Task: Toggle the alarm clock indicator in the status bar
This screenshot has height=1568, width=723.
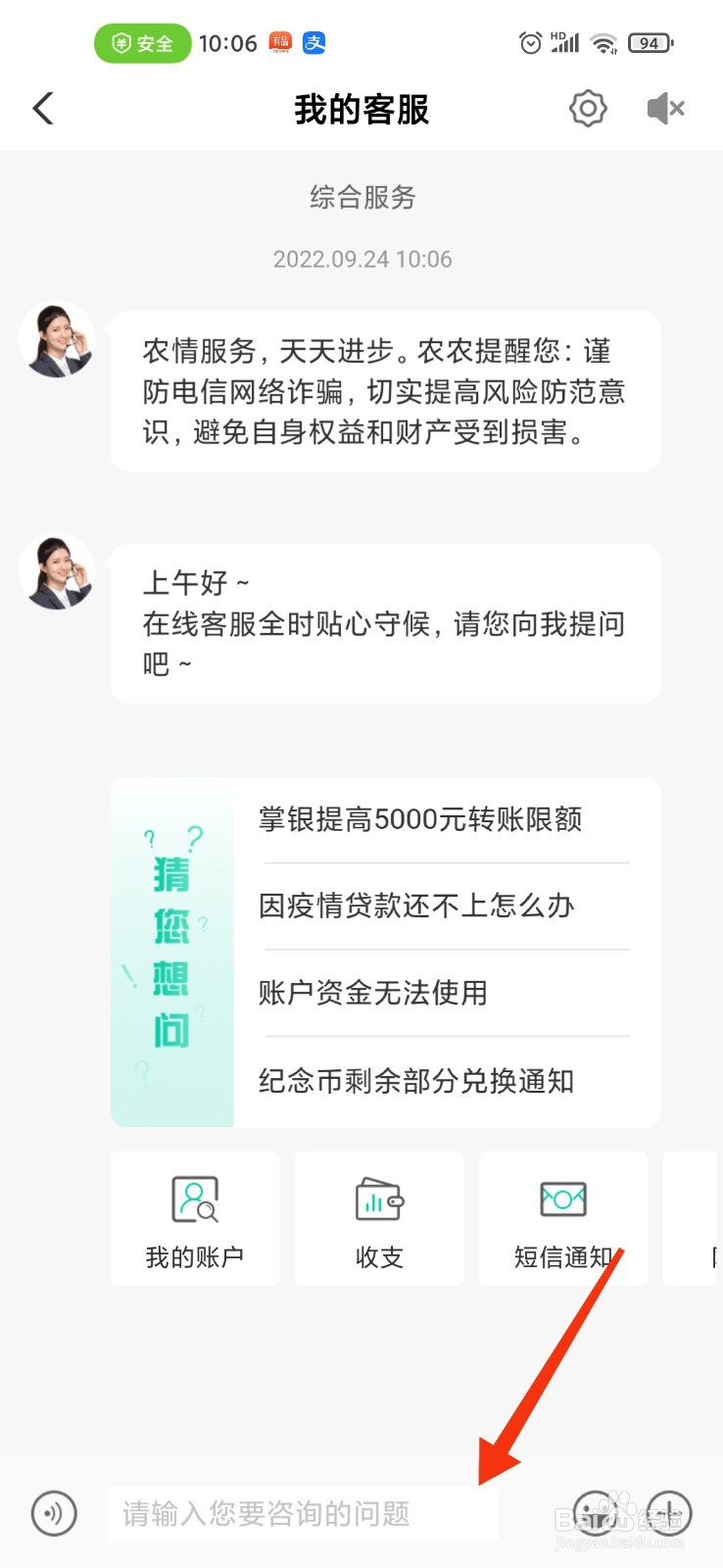Action: coord(530,42)
